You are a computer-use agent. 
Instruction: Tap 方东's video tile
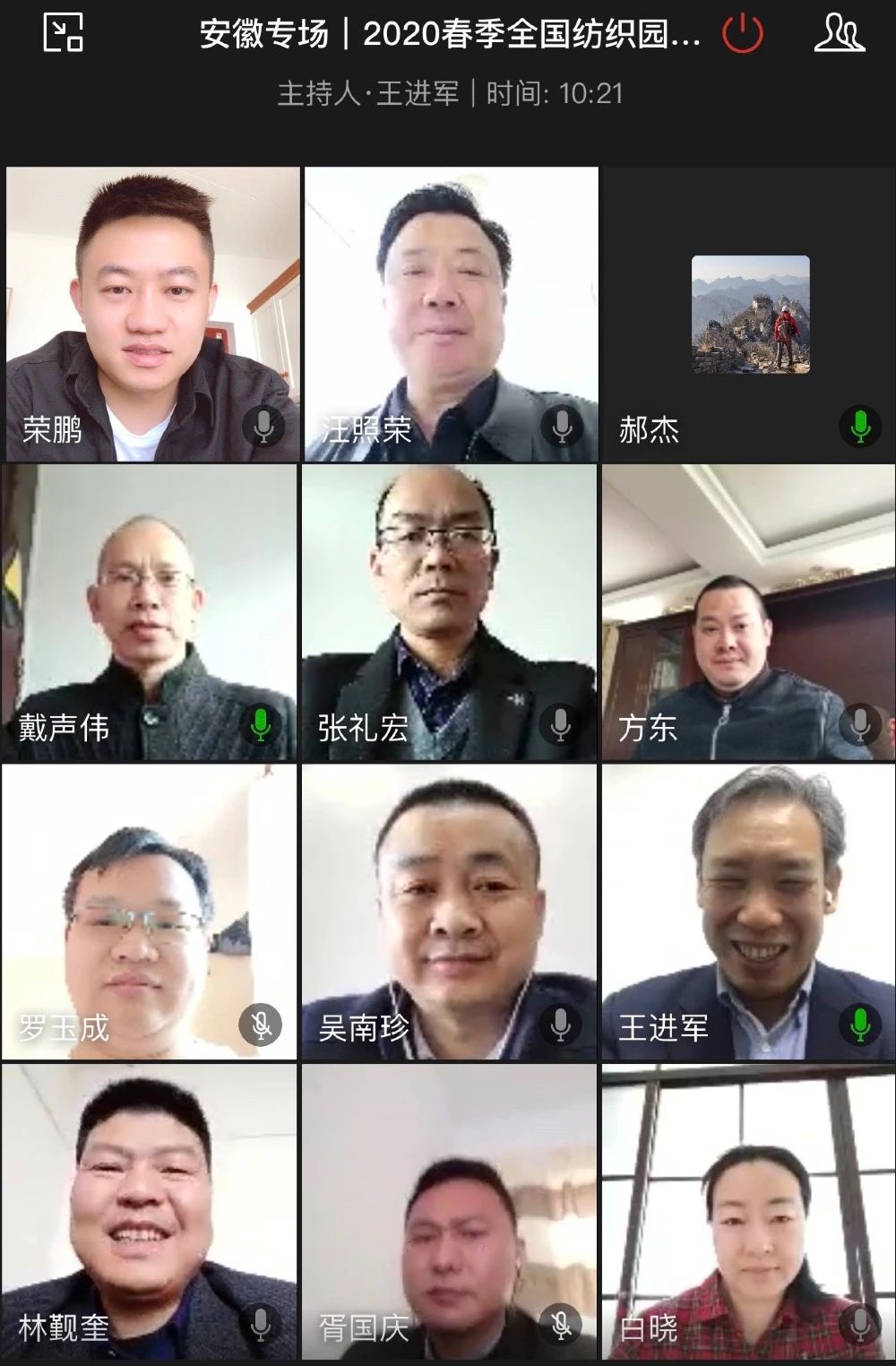[x=749, y=613]
